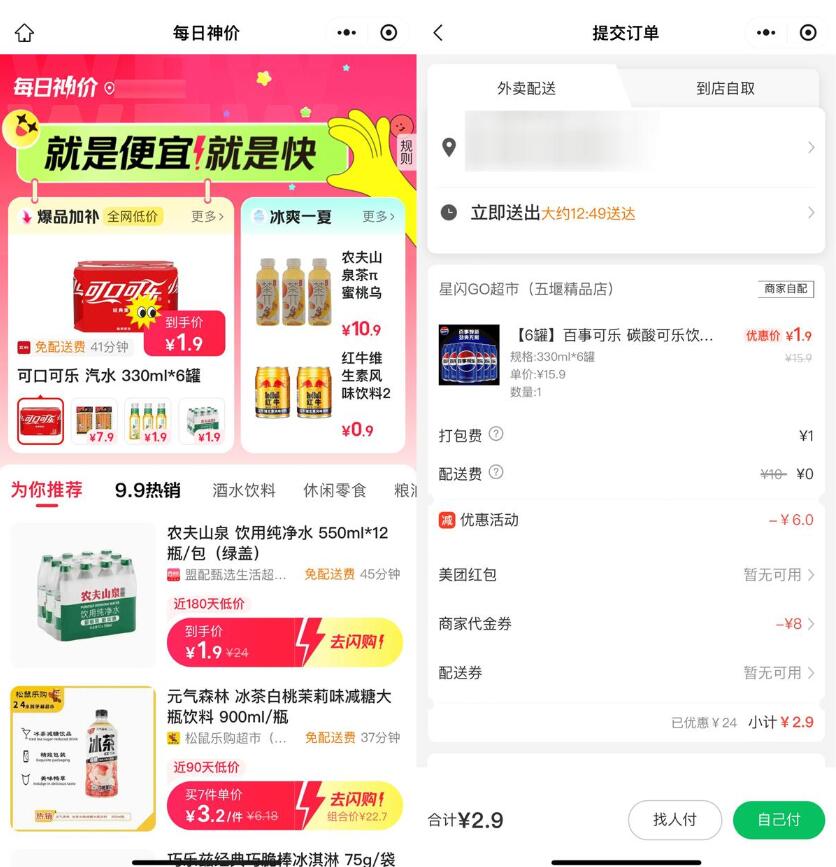836x867 pixels.
Task: Change the 立即送出 delivery time
Action: pos(627,213)
